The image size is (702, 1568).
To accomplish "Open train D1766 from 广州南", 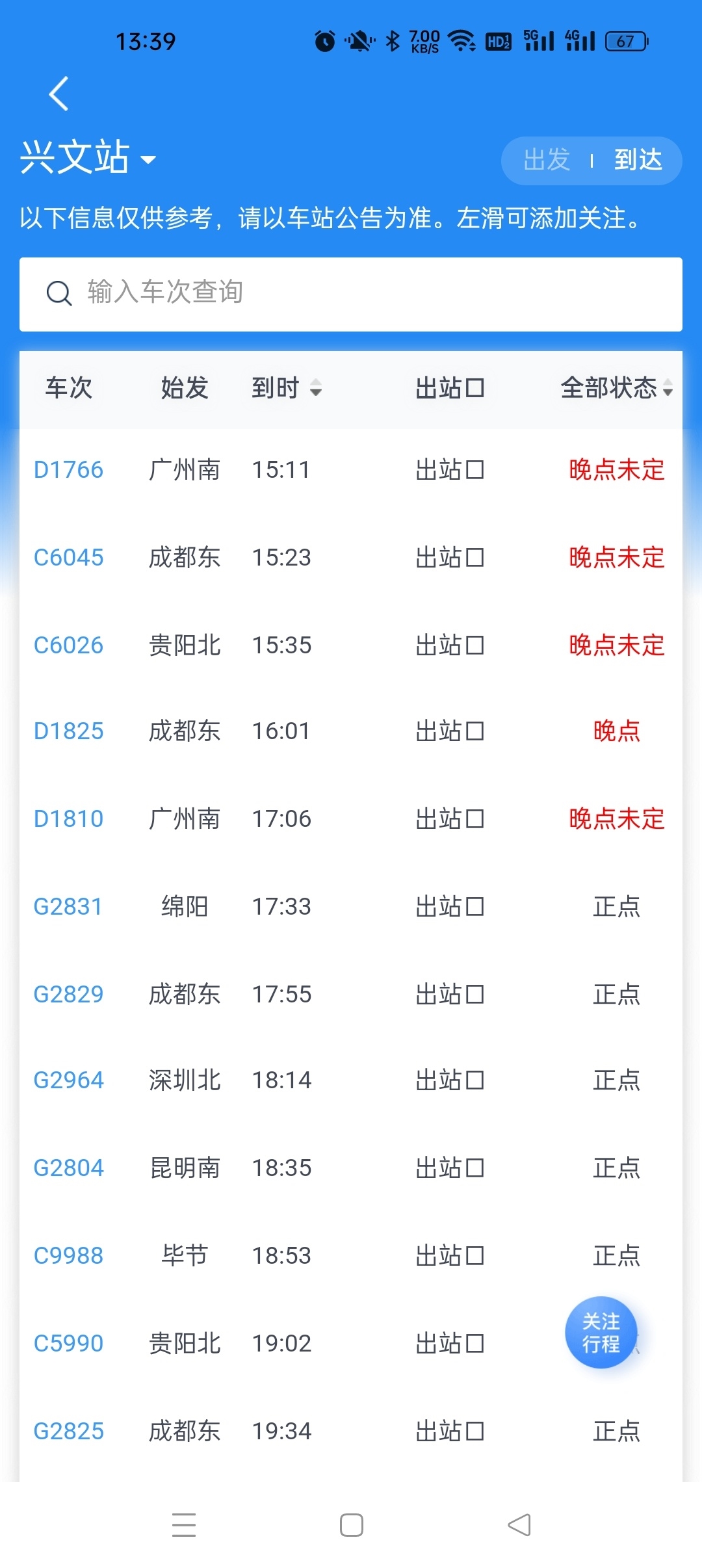I will point(69,469).
